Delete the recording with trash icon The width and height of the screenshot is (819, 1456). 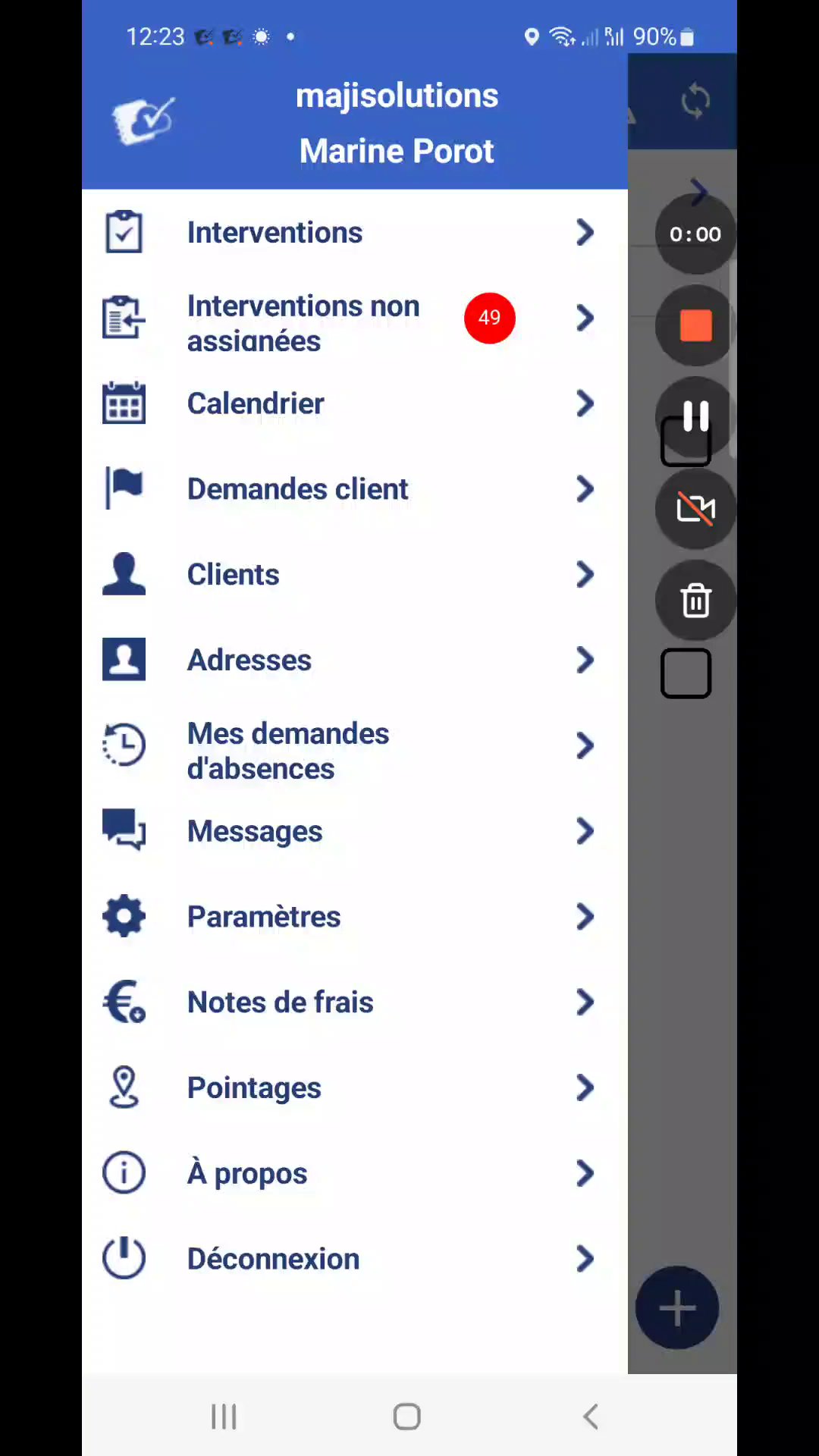(695, 601)
